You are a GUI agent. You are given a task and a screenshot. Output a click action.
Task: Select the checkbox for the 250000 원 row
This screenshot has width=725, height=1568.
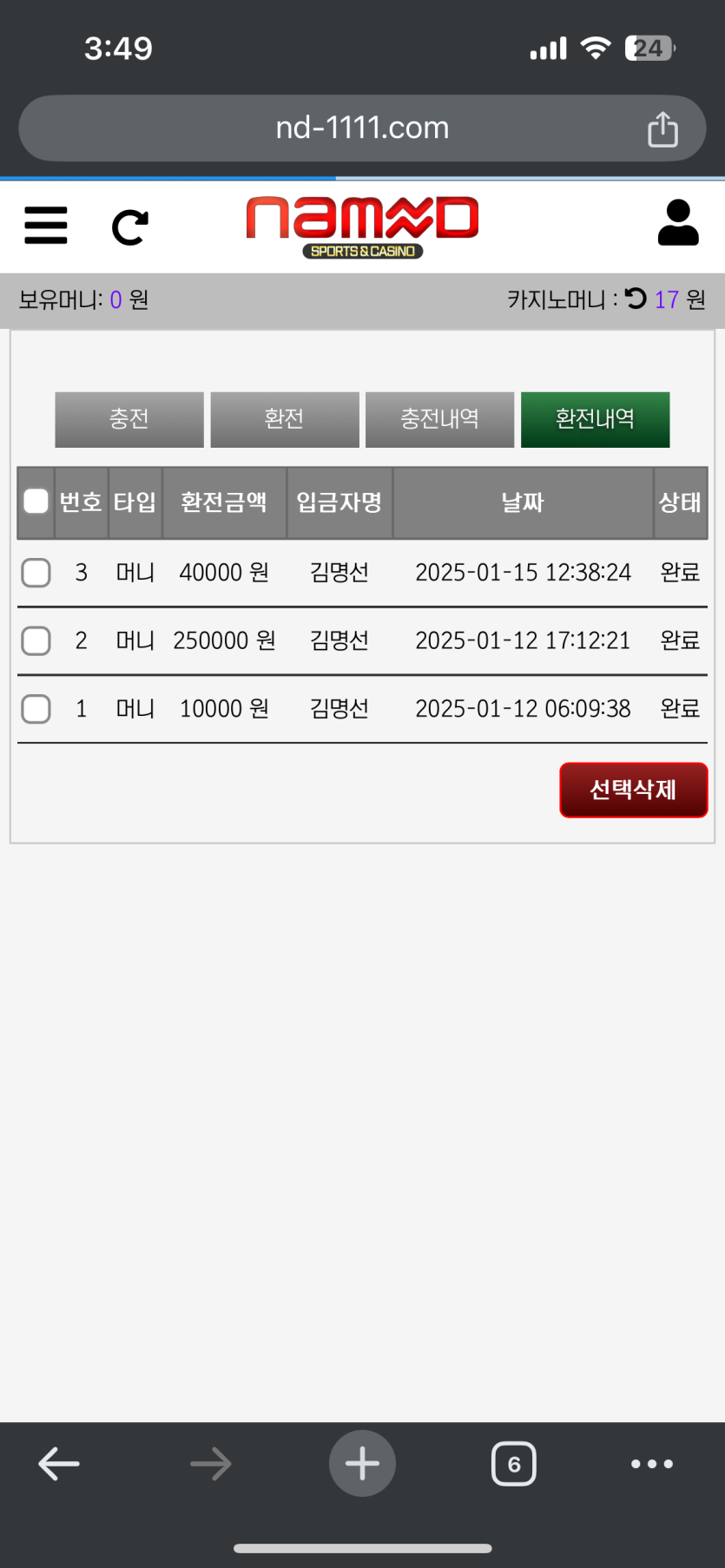tap(36, 641)
